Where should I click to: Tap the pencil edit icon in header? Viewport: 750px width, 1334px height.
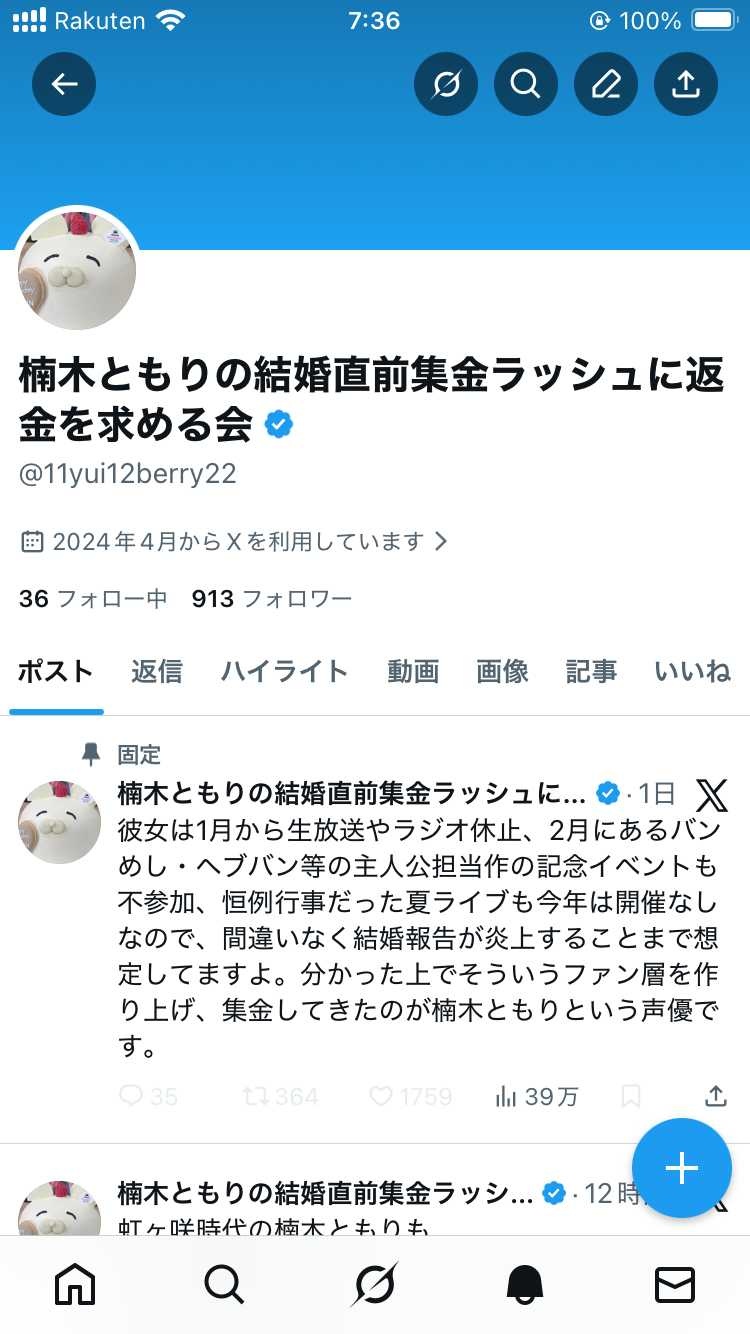(x=606, y=84)
